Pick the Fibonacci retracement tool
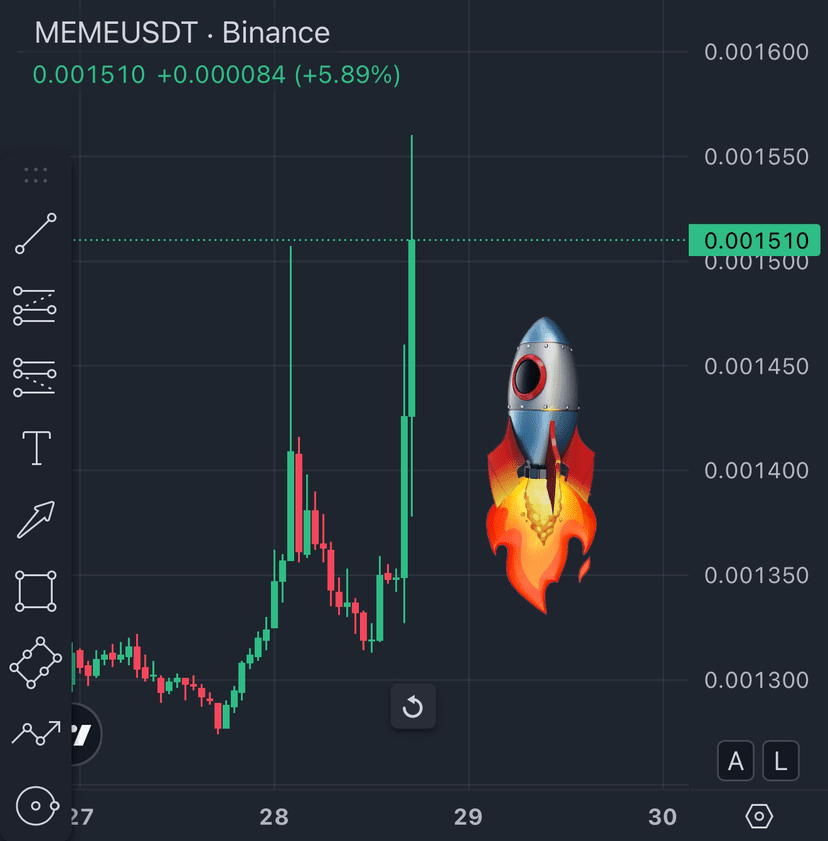The height and width of the screenshot is (841, 828). point(36,306)
